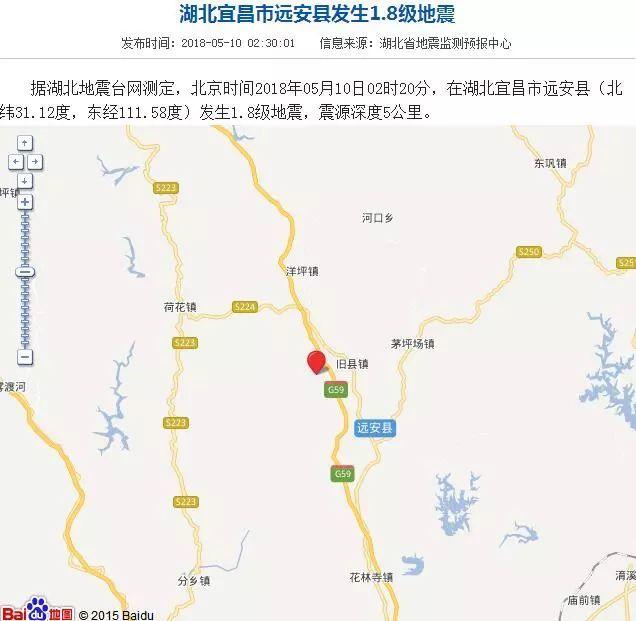Zoom out with the minus button
636x621 pixels.
[25, 357]
